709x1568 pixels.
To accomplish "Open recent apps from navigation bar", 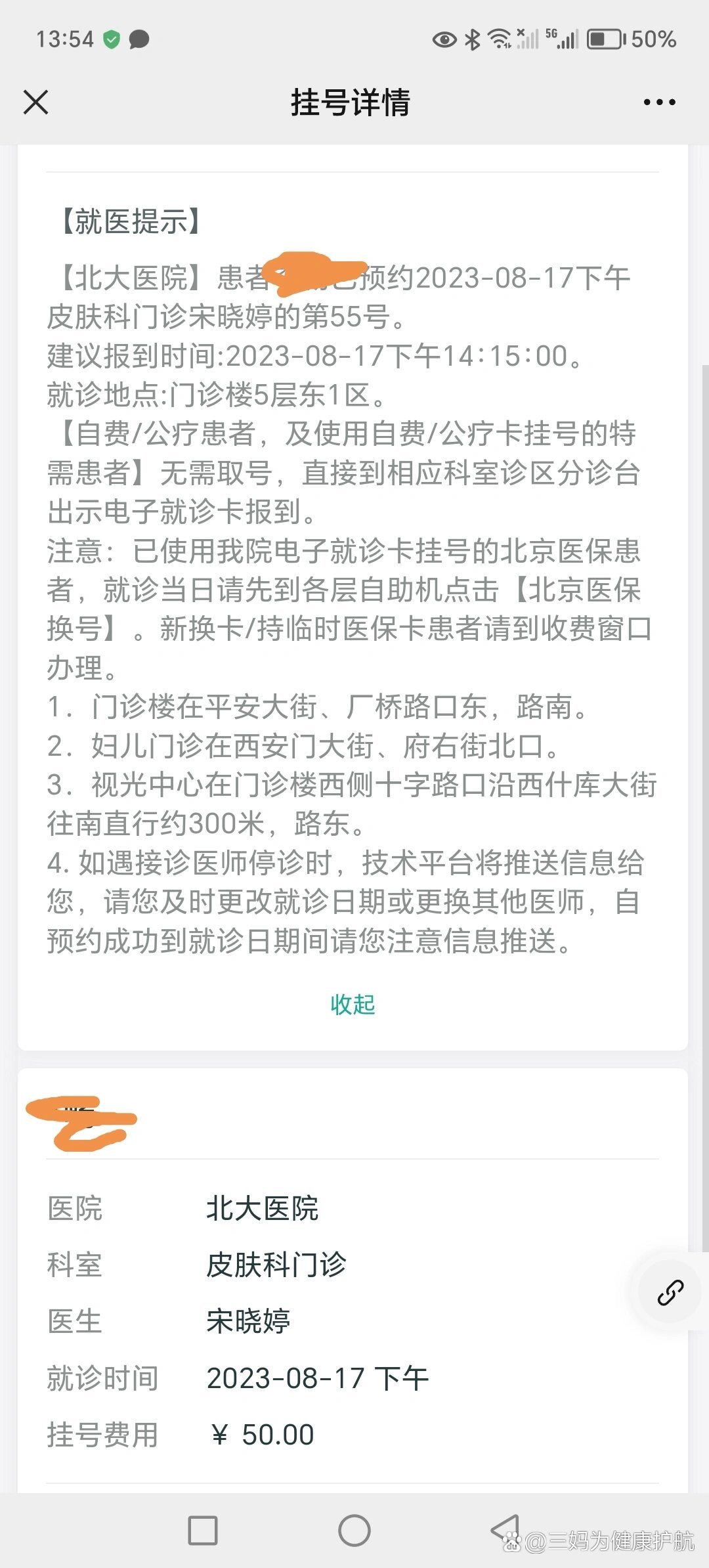I will click(203, 1531).
